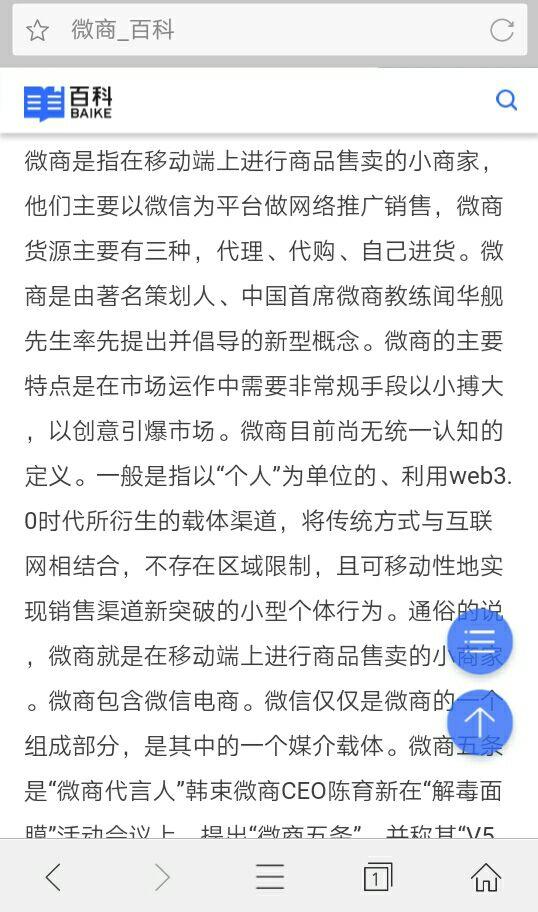538x912 pixels.
Task: Open the Baike search magnifier
Action: coord(506,101)
